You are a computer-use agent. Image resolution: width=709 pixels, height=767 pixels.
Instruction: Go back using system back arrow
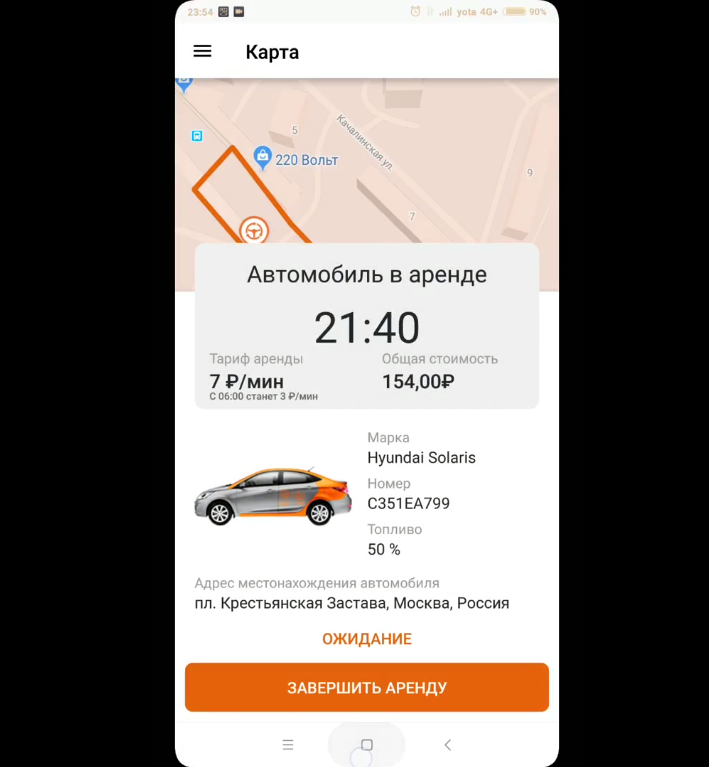click(447, 745)
